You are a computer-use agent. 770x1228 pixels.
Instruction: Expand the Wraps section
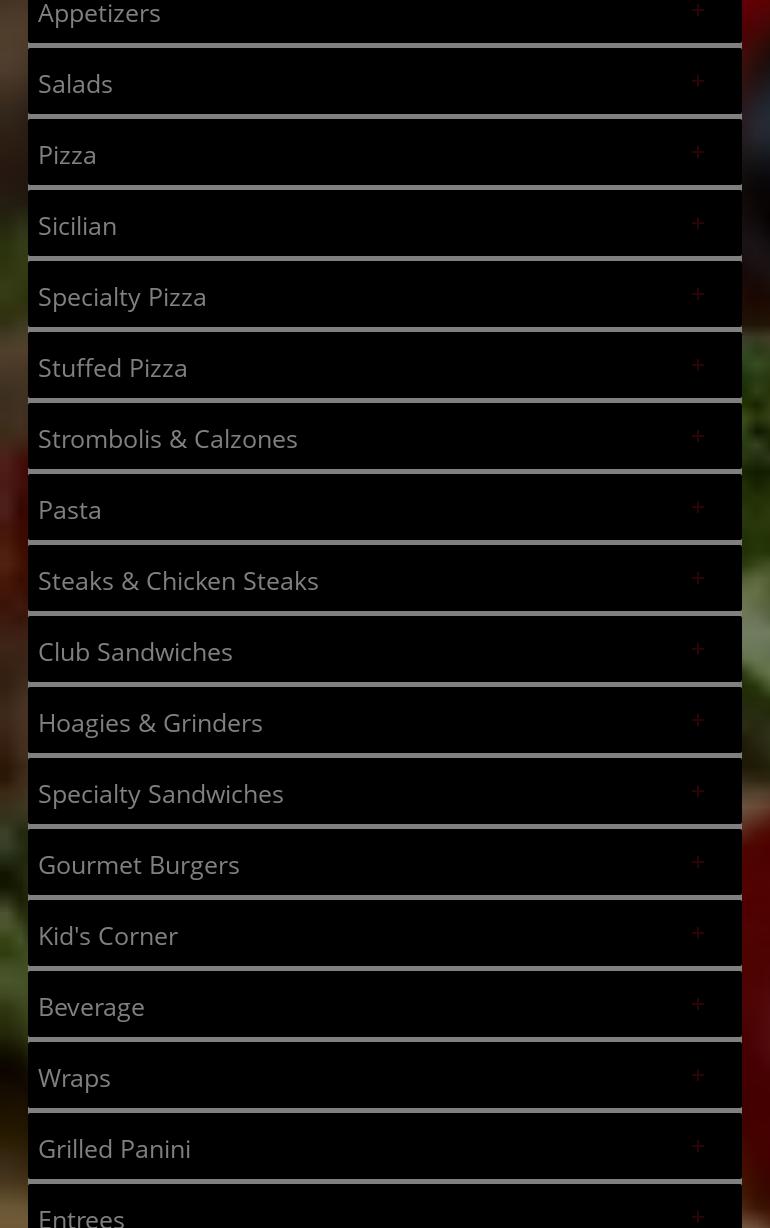(384, 1077)
